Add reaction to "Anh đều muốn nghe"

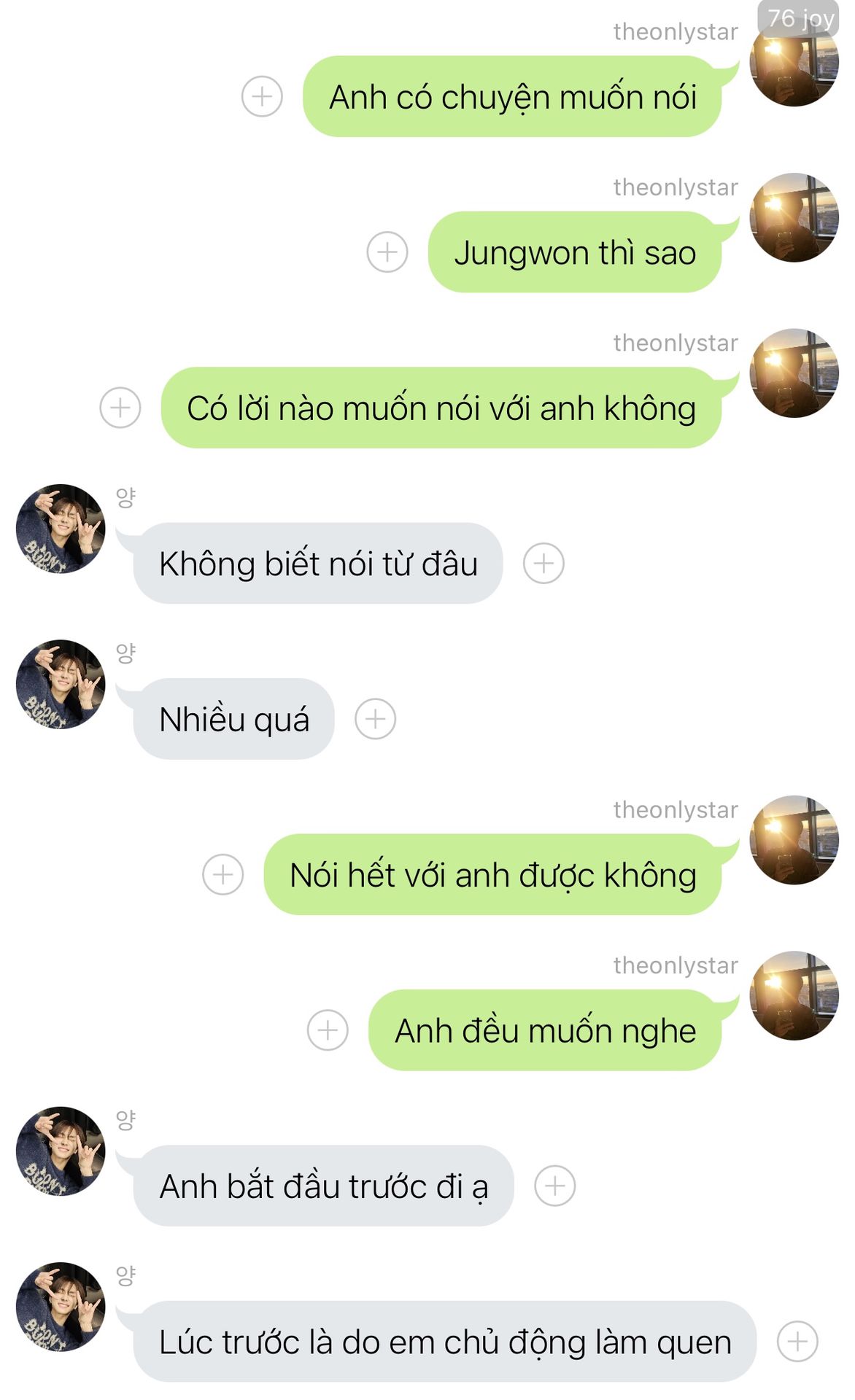328,1030
